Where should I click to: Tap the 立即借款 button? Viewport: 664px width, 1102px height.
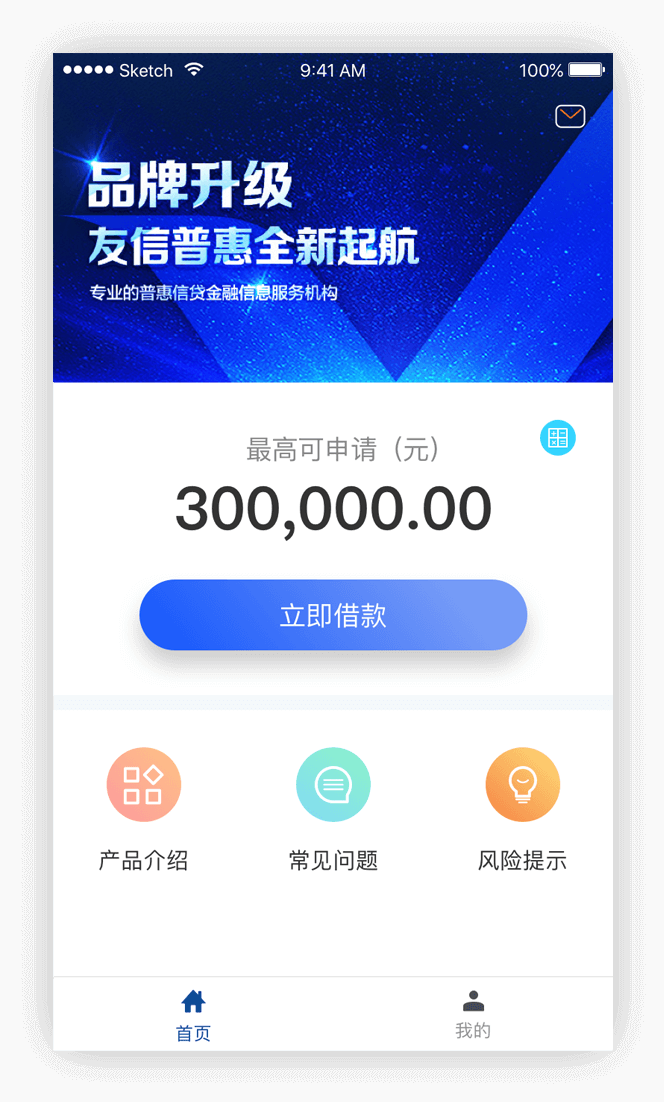[333, 615]
